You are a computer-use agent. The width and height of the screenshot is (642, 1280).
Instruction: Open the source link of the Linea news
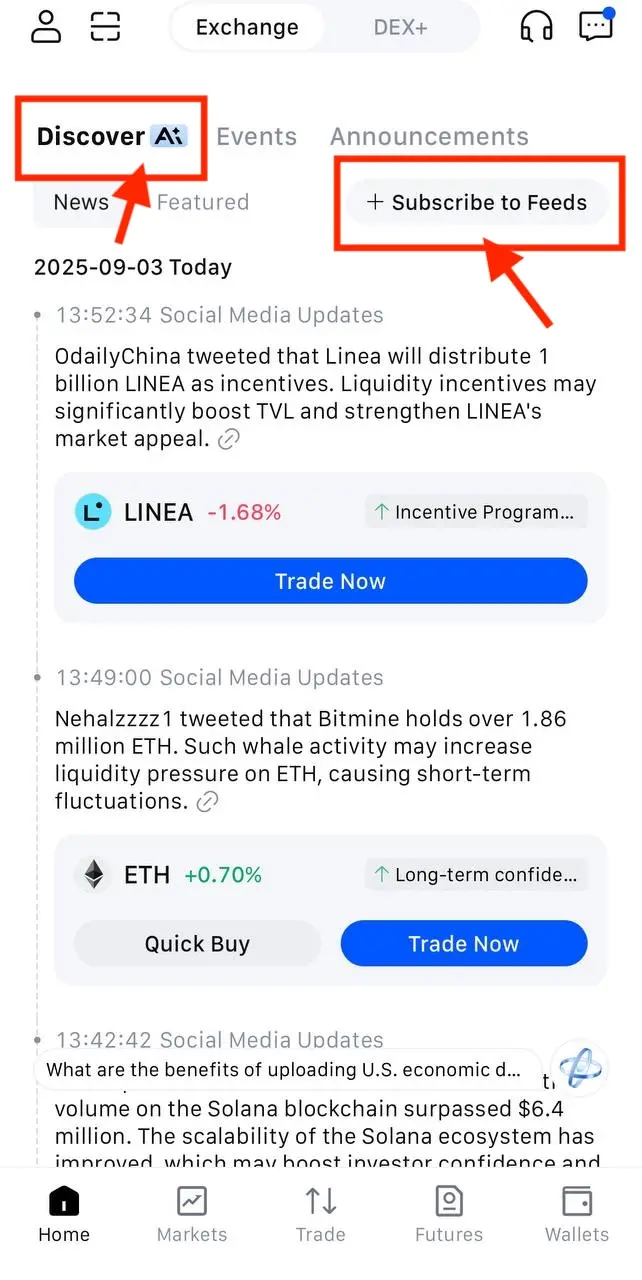tap(229, 439)
